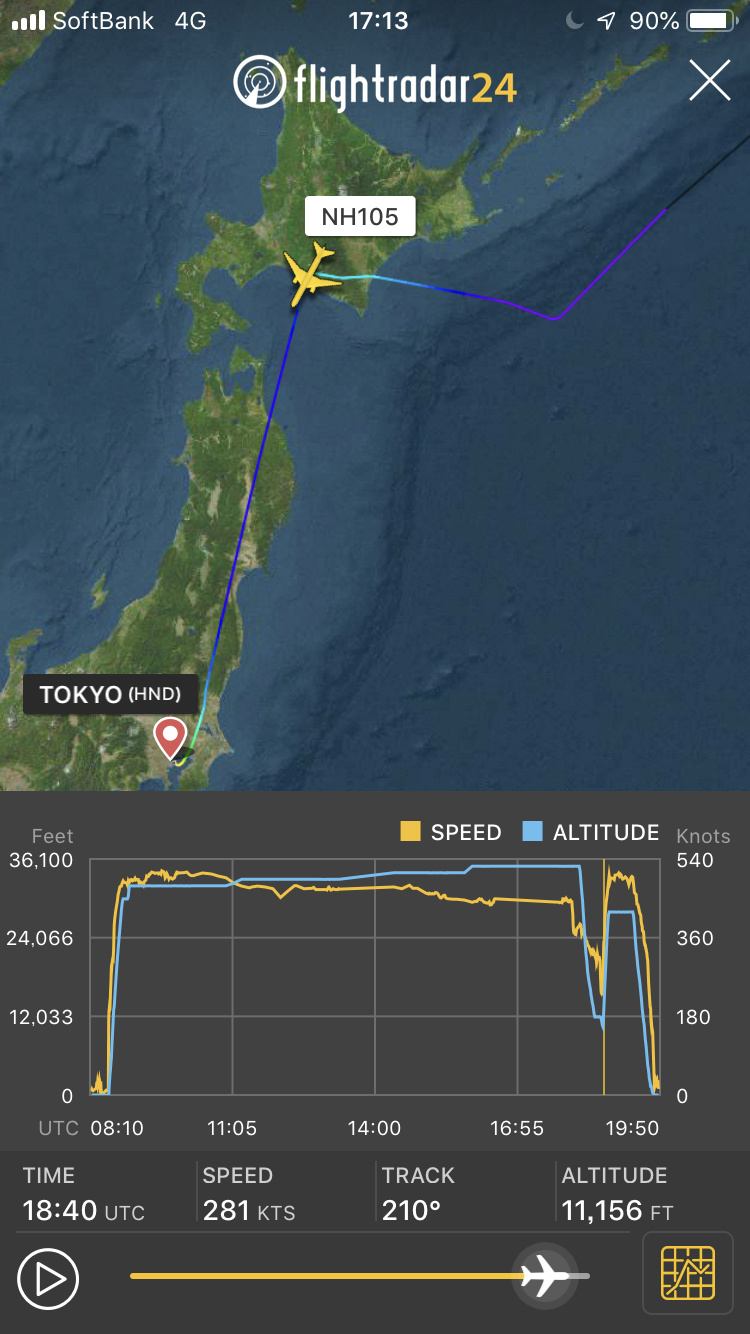
Task: Start playback of the flight route
Action: tap(48, 1278)
